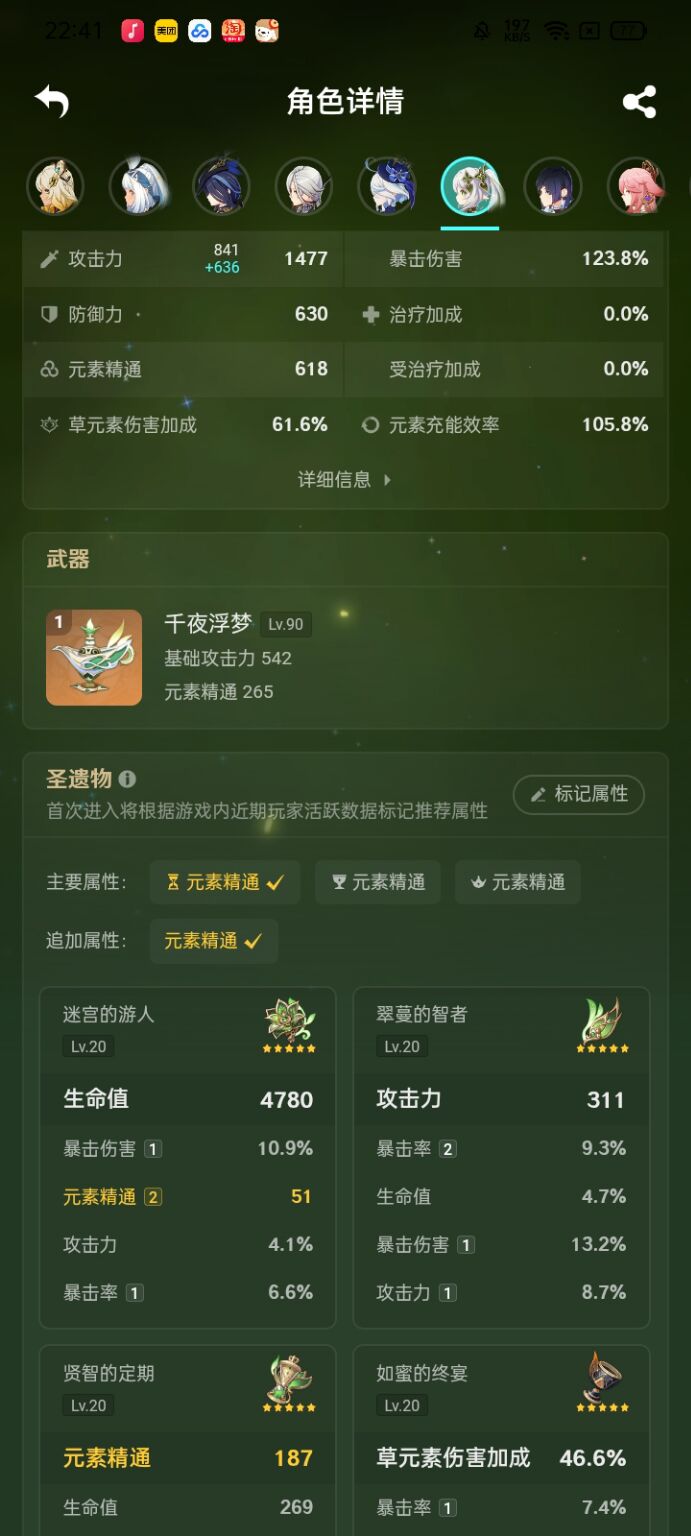Go back using the top-left arrow

(x=52, y=101)
